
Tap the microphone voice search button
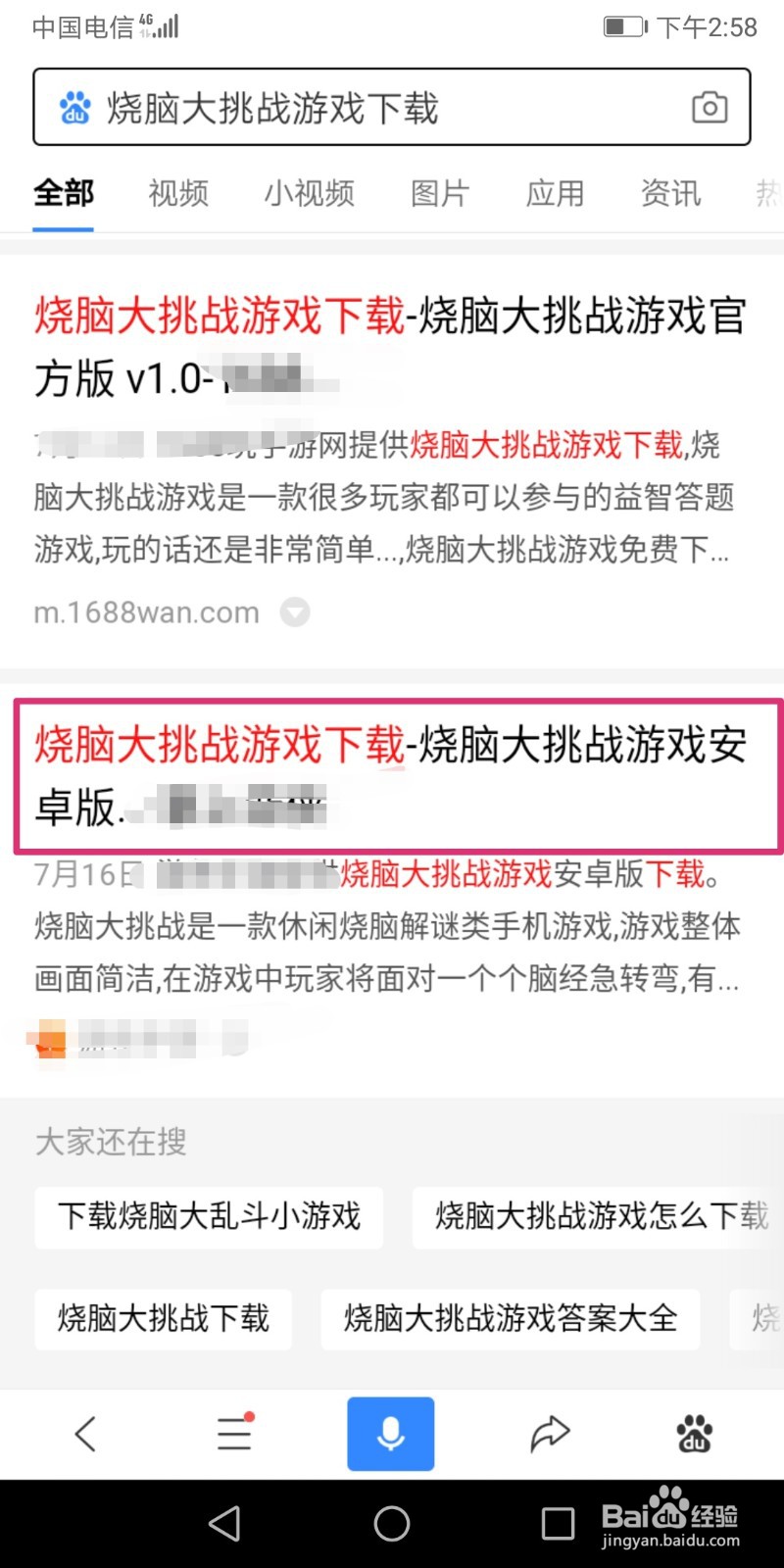click(x=390, y=1434)
